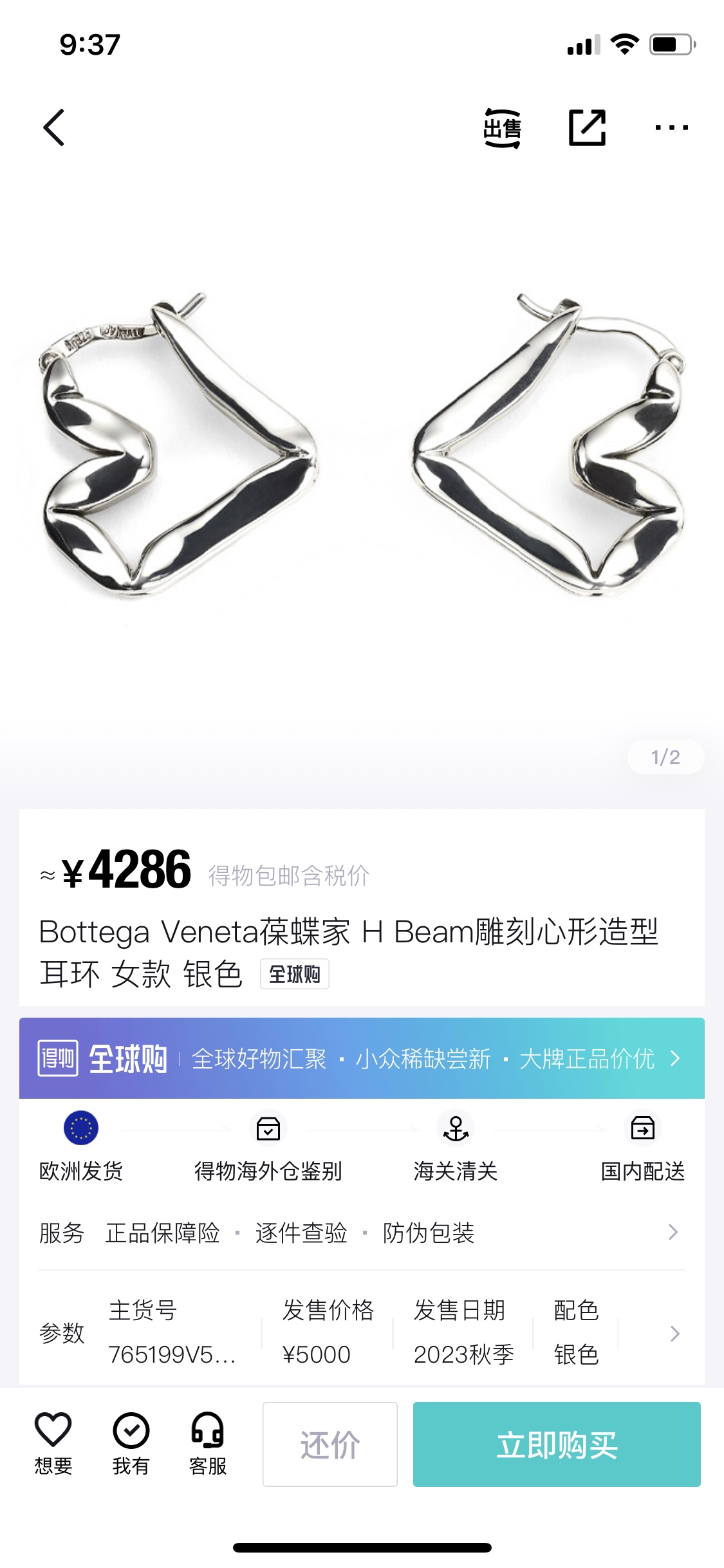Share this earrings listing
This screenshot has width=724, height=1568.
click(587, 127)
